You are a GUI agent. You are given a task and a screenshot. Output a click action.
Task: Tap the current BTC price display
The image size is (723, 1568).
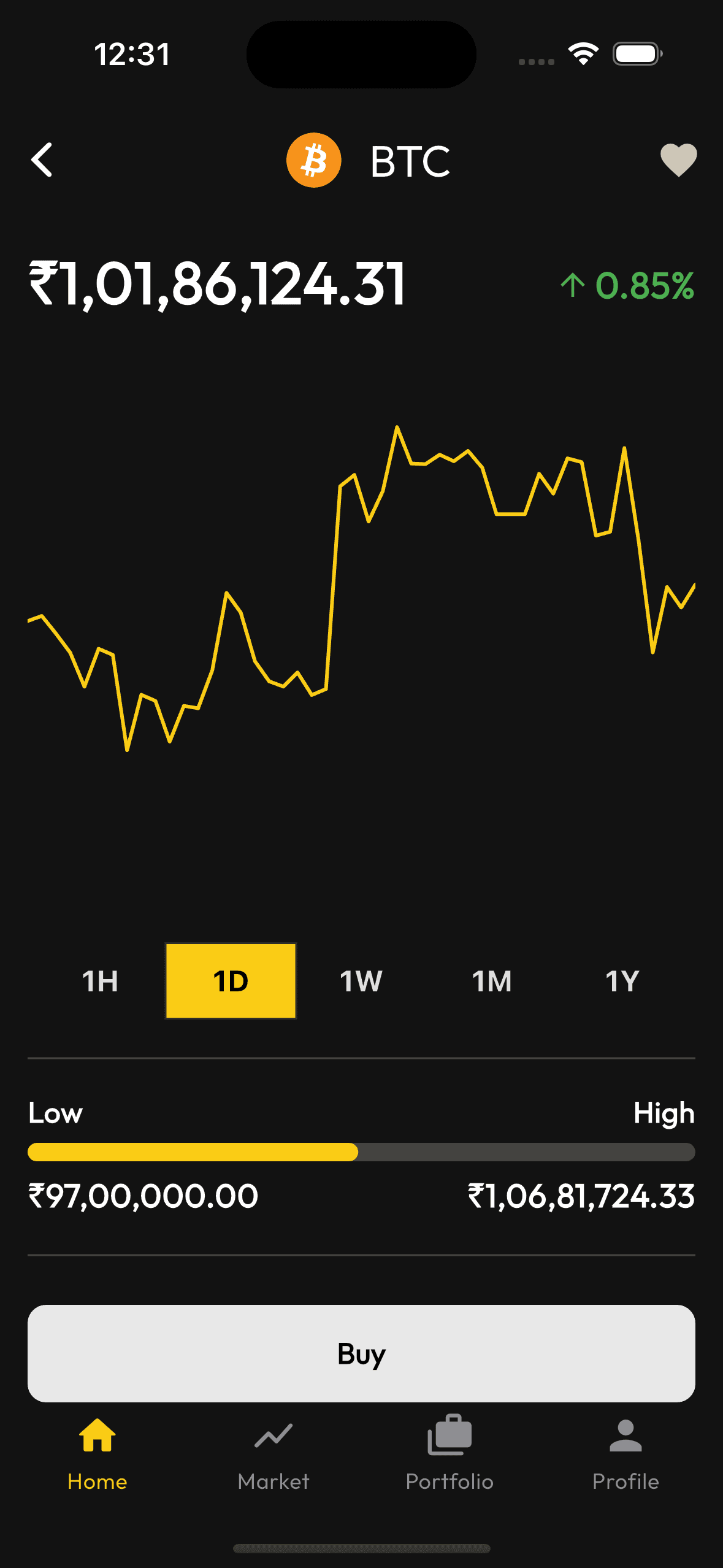coord(216,283)
